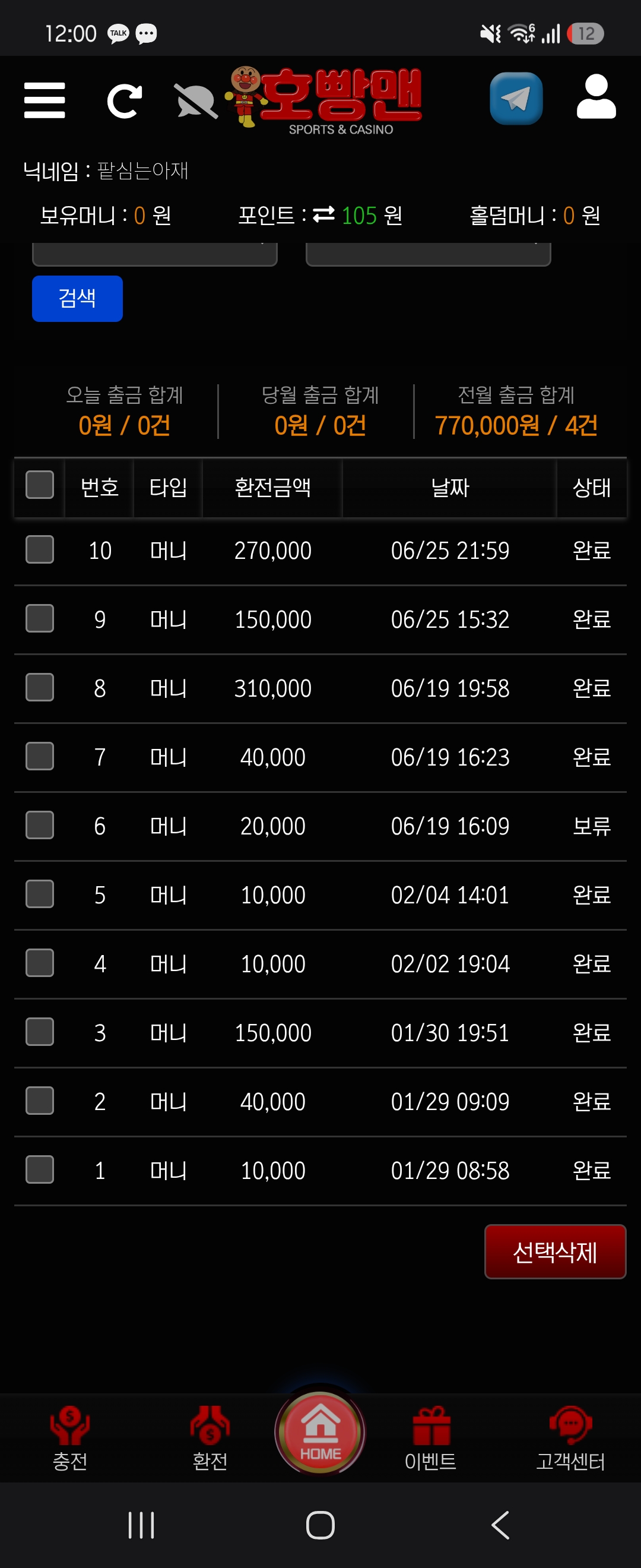Go to the 충전 deposit tab

click(70, 1438)
